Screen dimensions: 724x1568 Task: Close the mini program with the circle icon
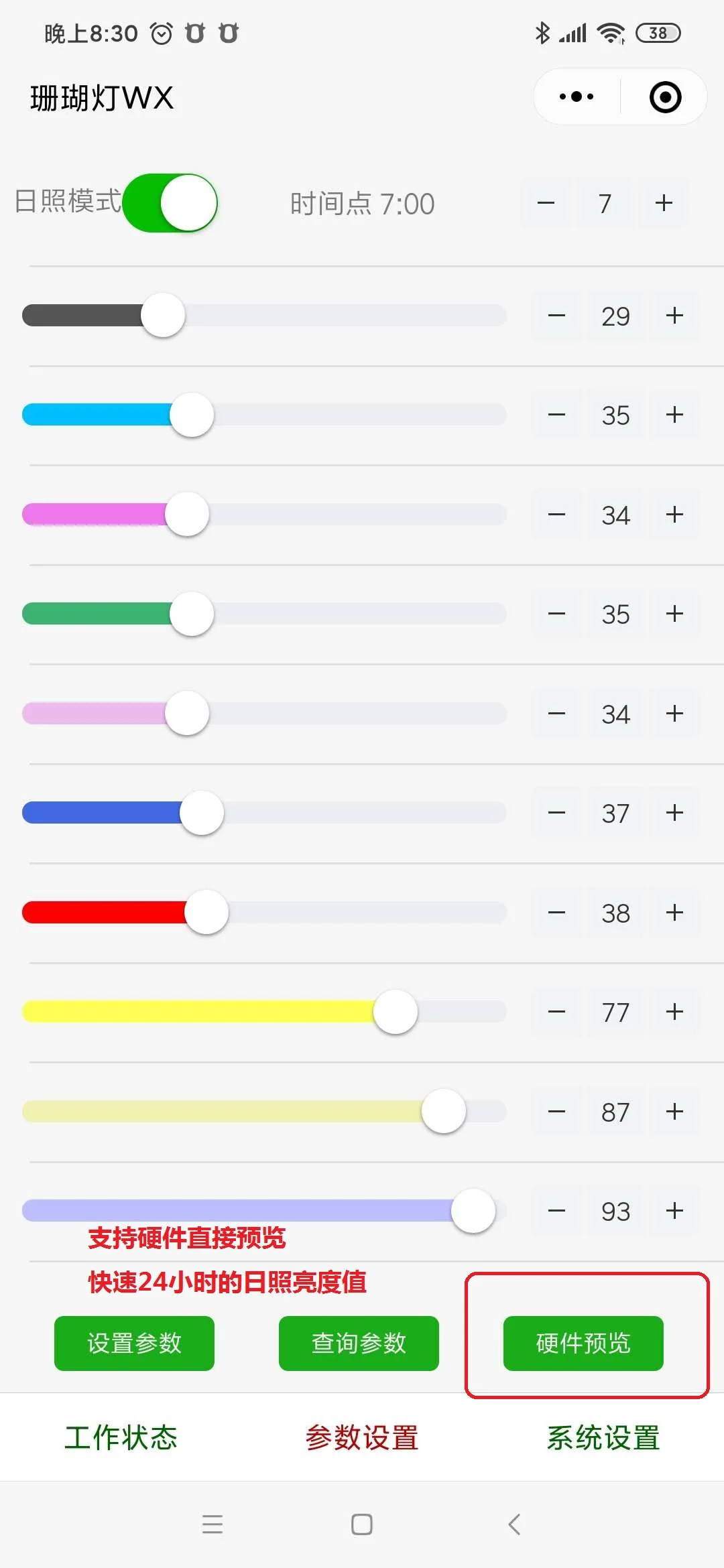pos(665,97)
